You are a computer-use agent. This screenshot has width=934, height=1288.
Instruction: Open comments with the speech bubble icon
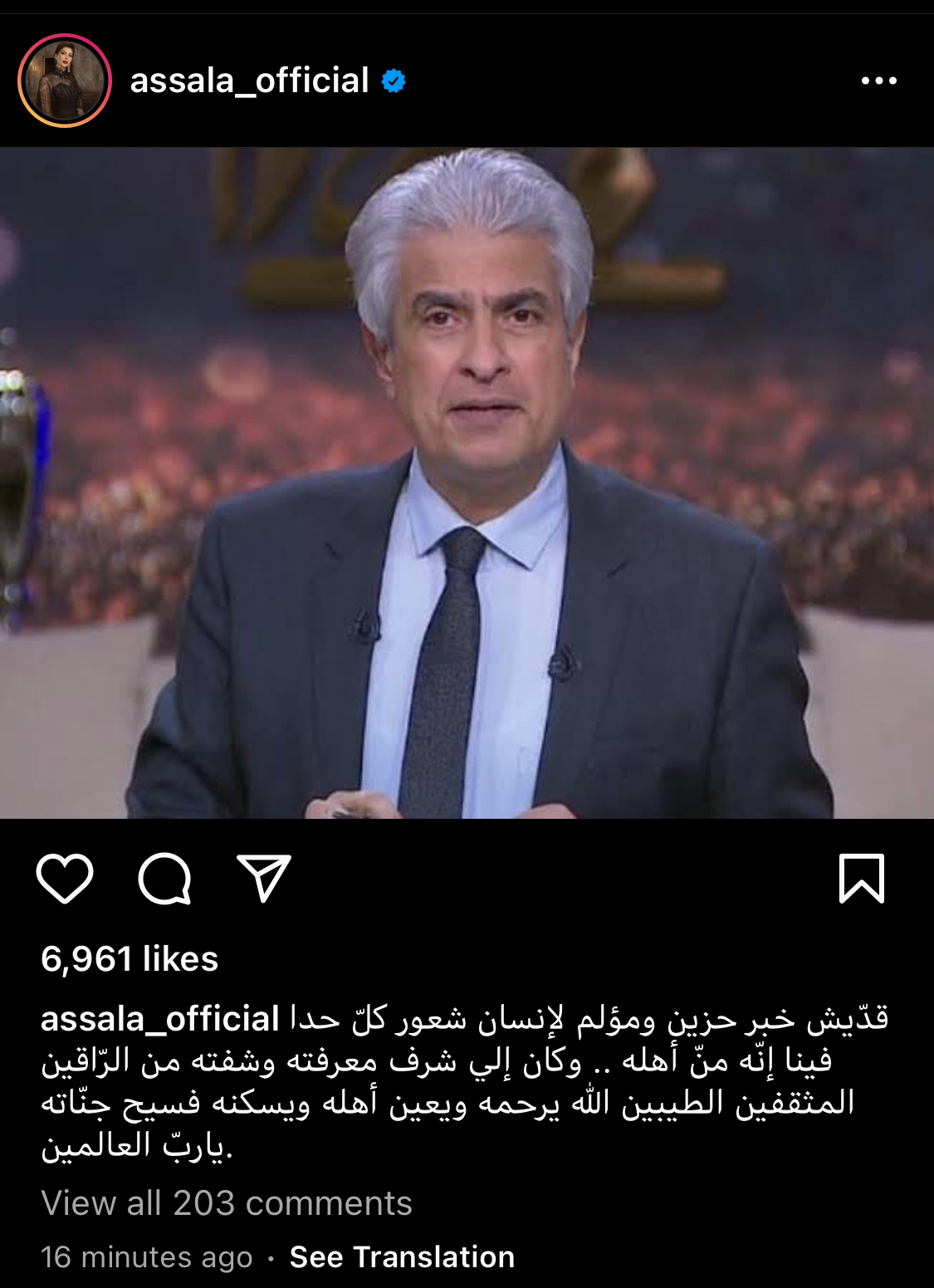(164, 878)
